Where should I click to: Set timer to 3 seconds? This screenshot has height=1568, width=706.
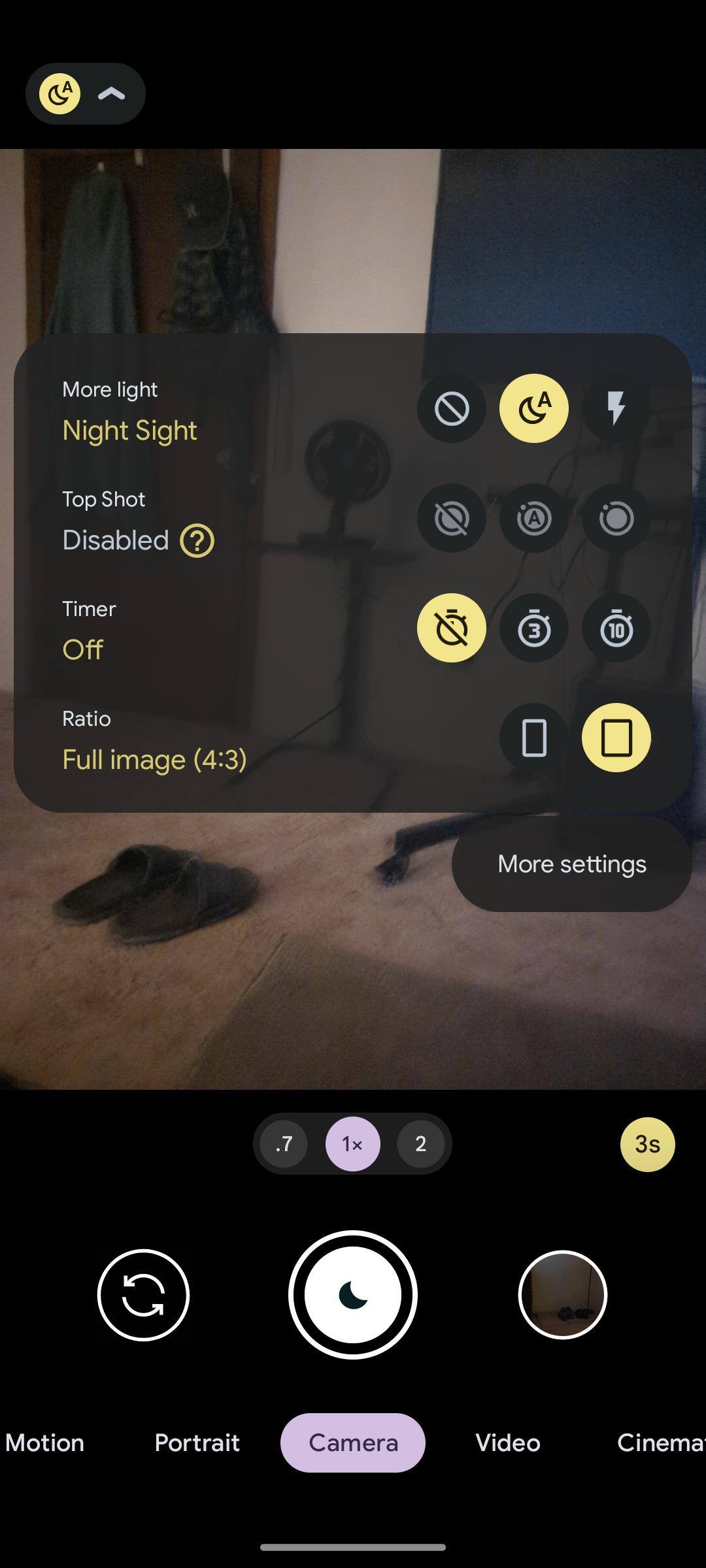coord(533,629)
